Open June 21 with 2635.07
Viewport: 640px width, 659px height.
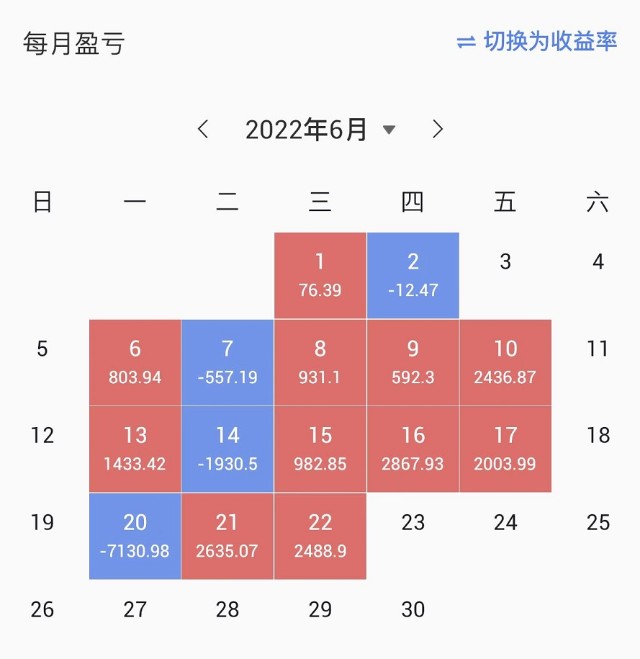[x=227, y=535]
